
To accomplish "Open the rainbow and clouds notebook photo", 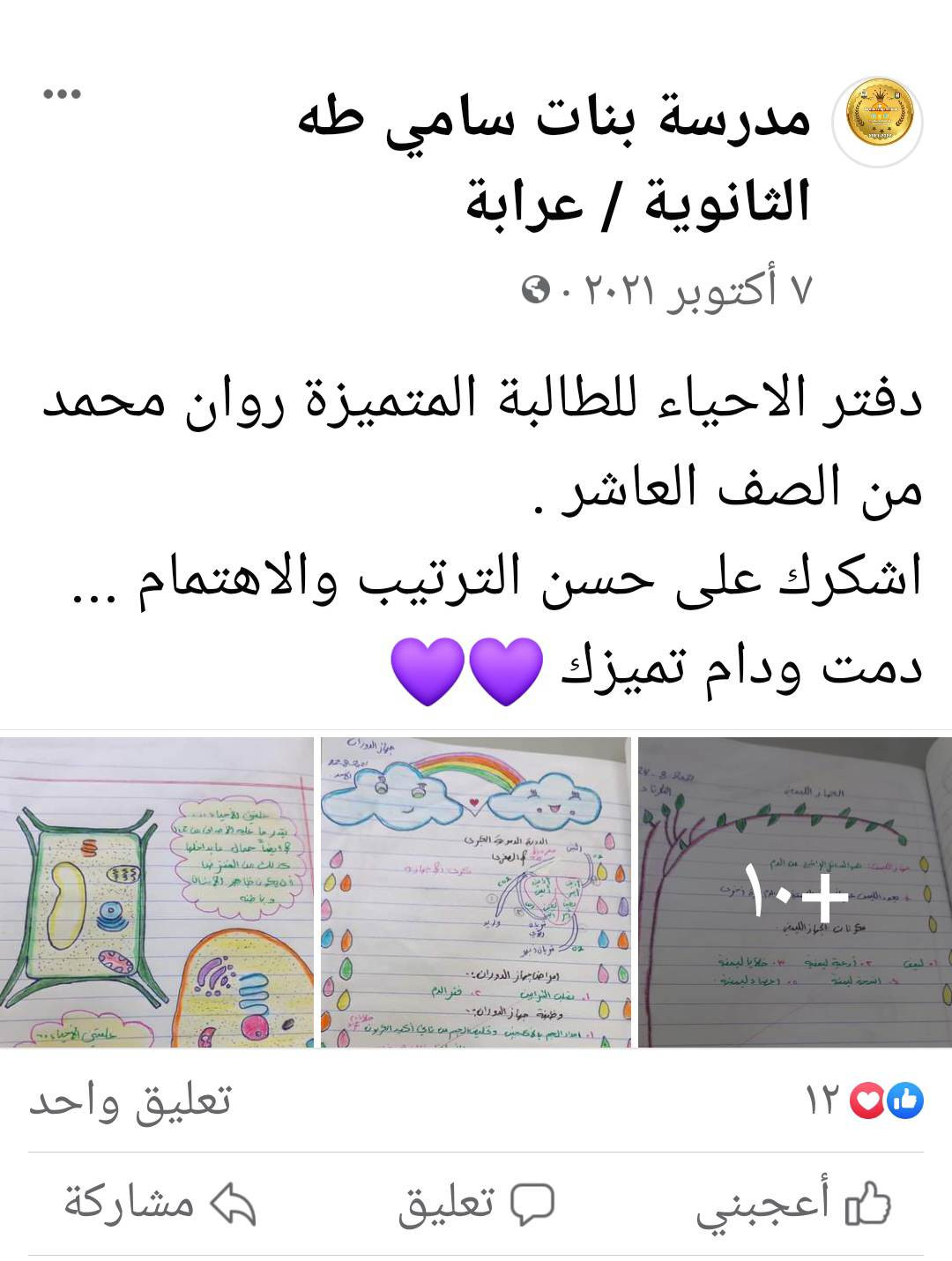I will tap(476, 892).
